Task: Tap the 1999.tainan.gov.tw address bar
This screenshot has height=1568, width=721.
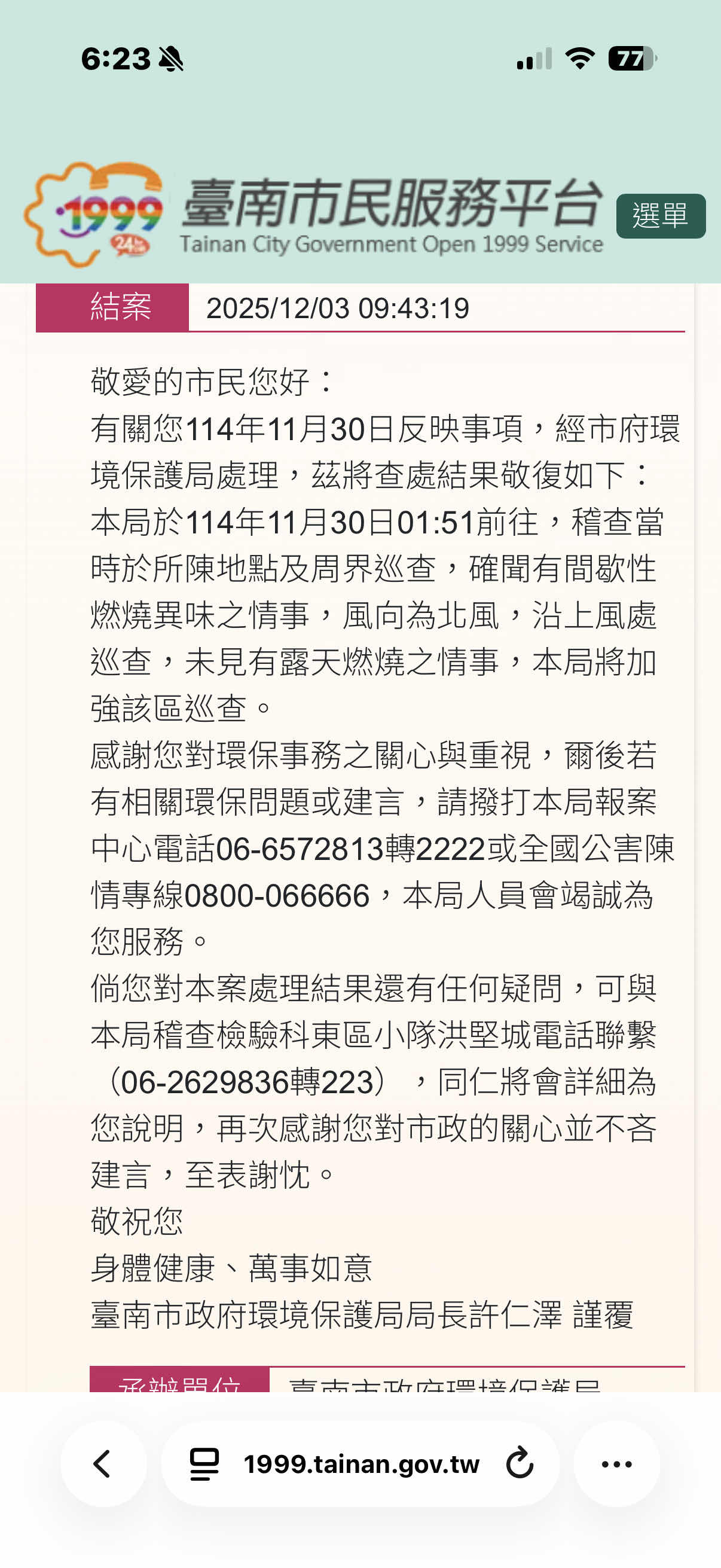Action: 362,1463
